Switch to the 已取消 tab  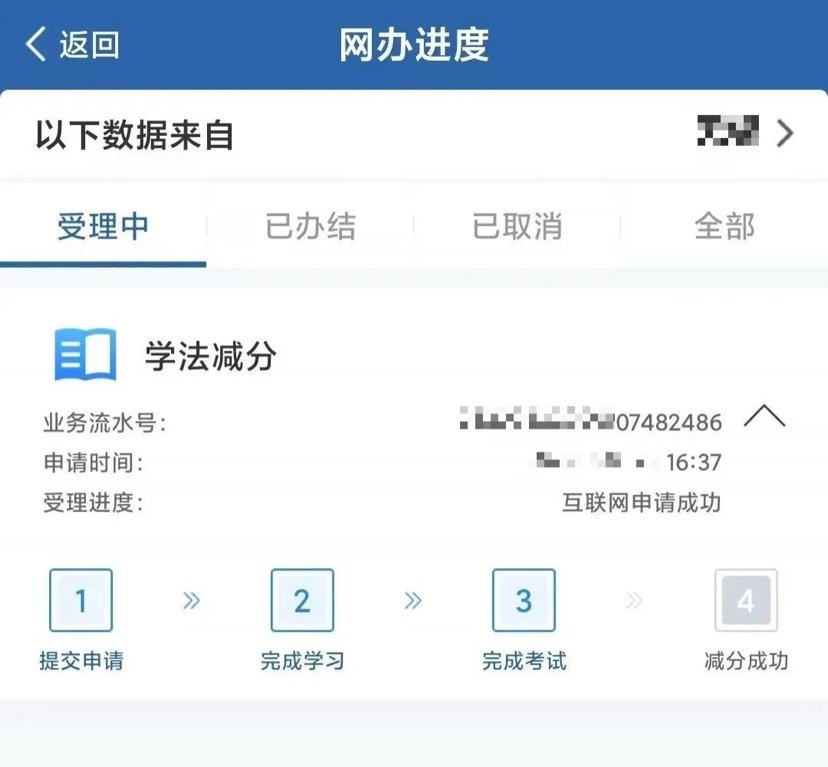tap(517, 226)
